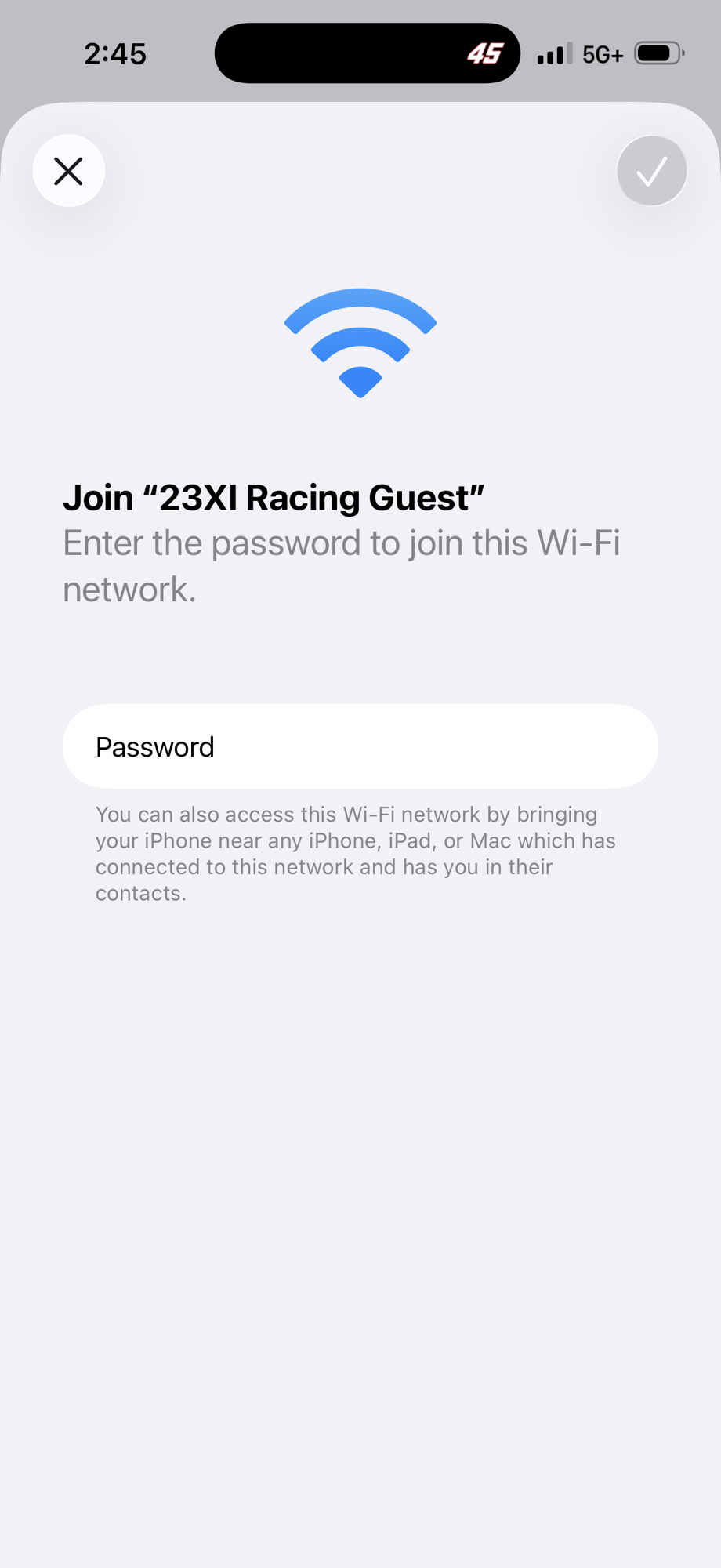The height and width of the screenshot is (1568, 721).
Task: Focus the Password field
Action: click(x=360, y=746)
